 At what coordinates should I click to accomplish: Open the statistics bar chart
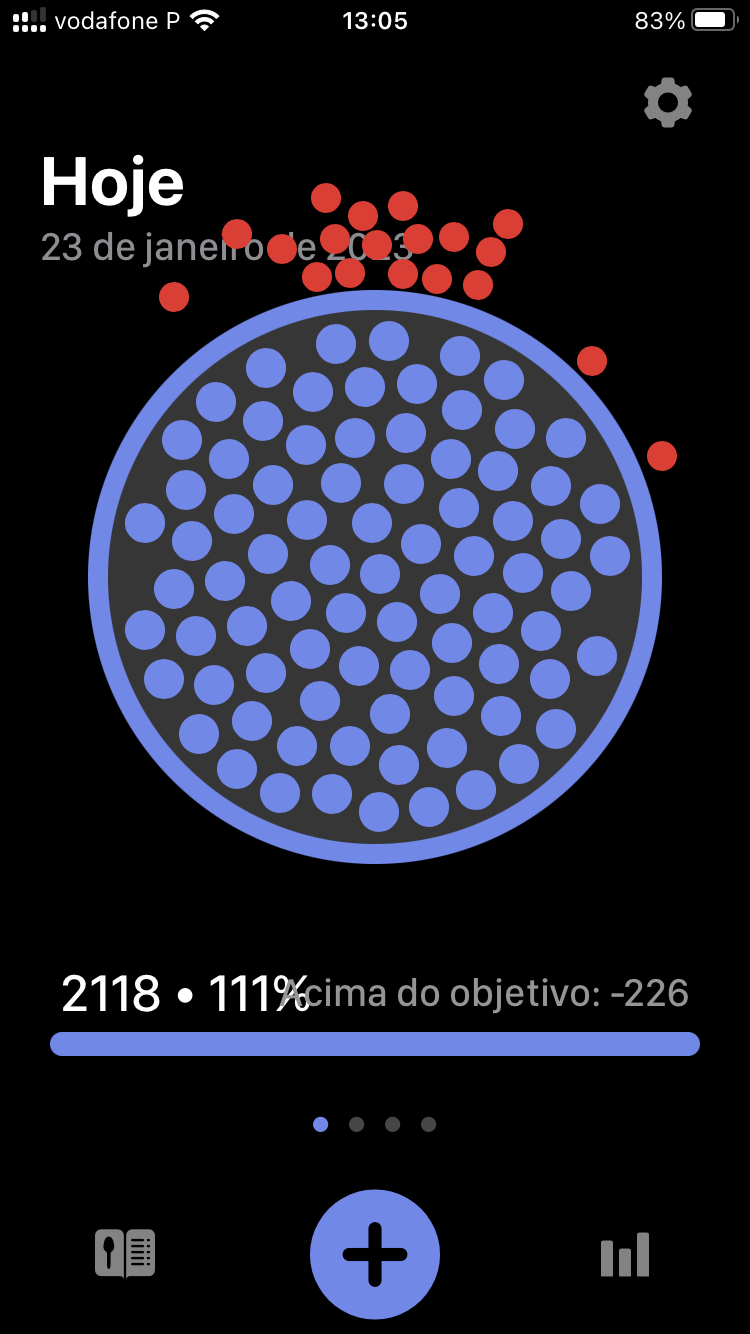(625, 1254)
